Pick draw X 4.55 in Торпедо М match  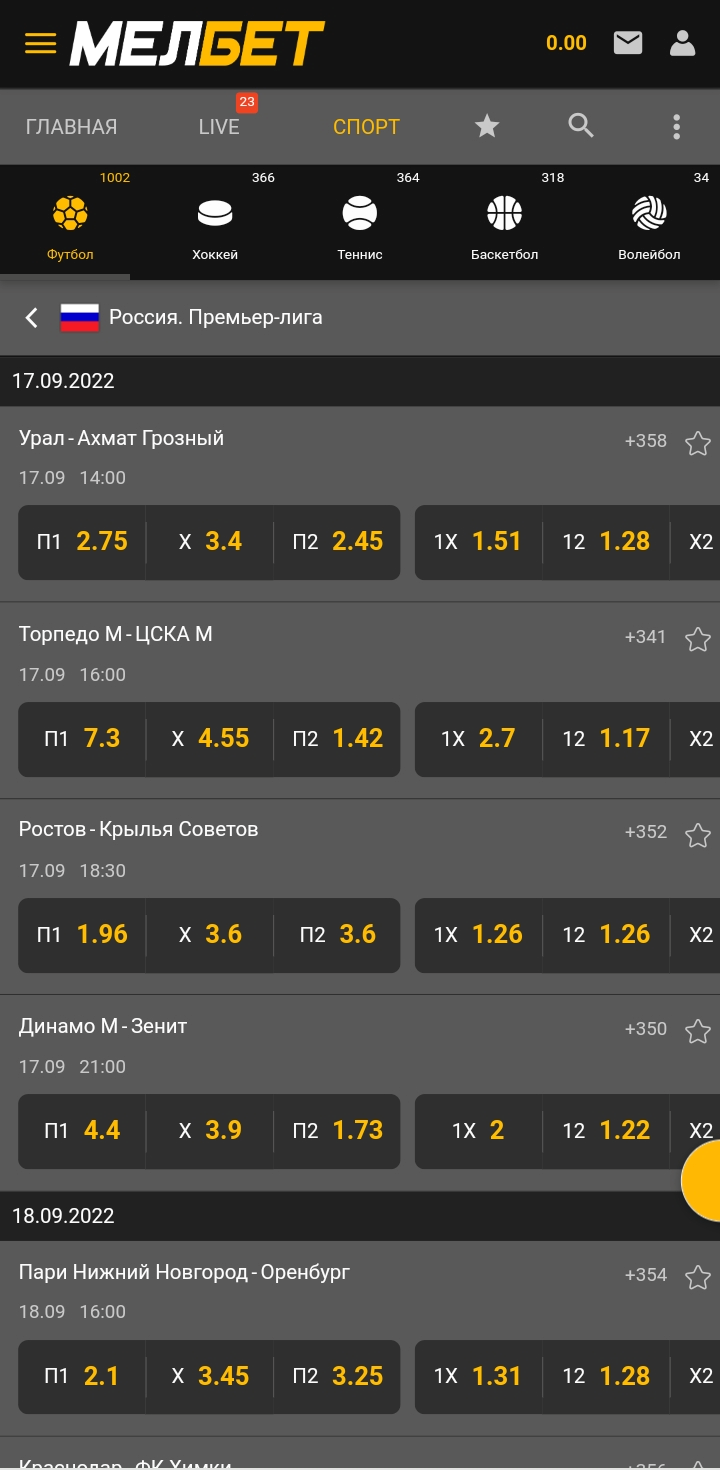pyautogui.click(x=210, y=739)
